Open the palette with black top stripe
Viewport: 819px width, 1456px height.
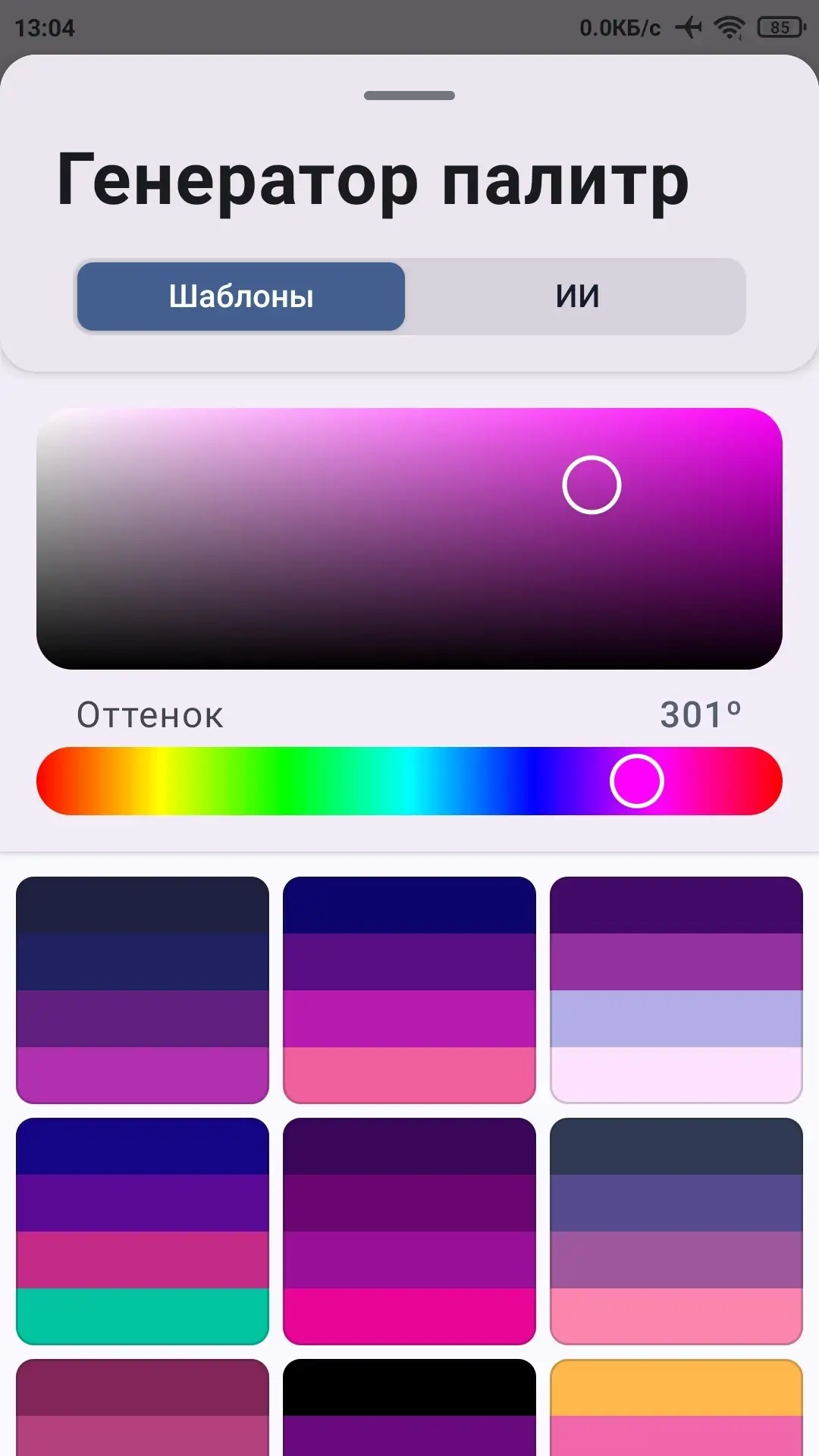pos(409,1407)
